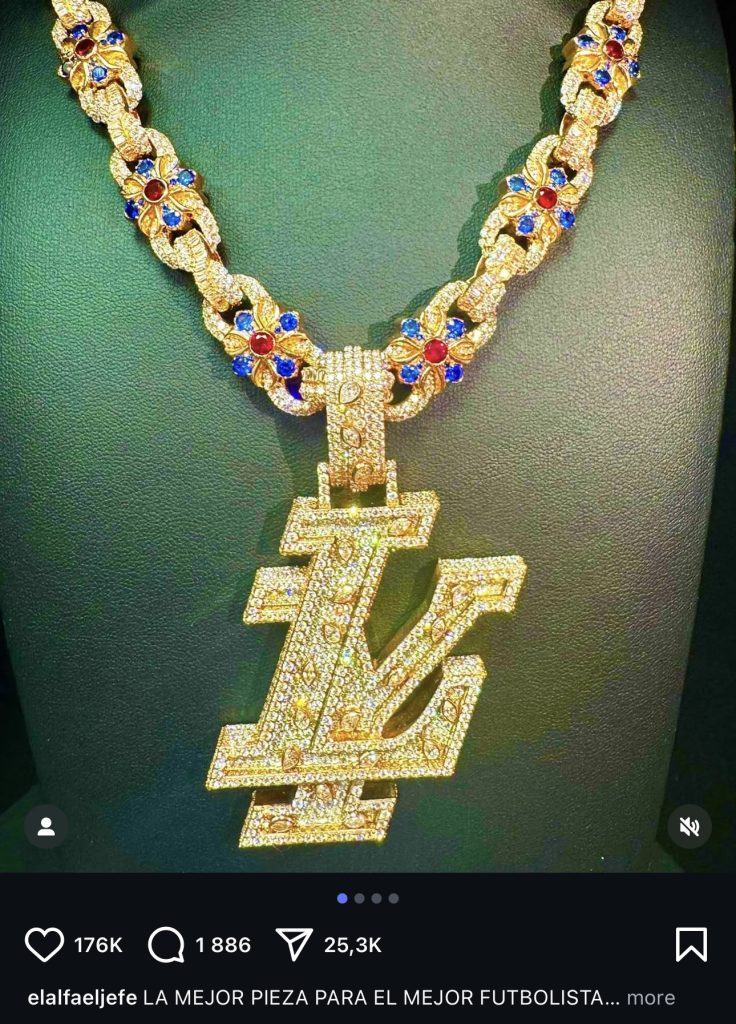The image size is (736, 1024).
Task: Expand the caption with more
Action: [650, 998]
